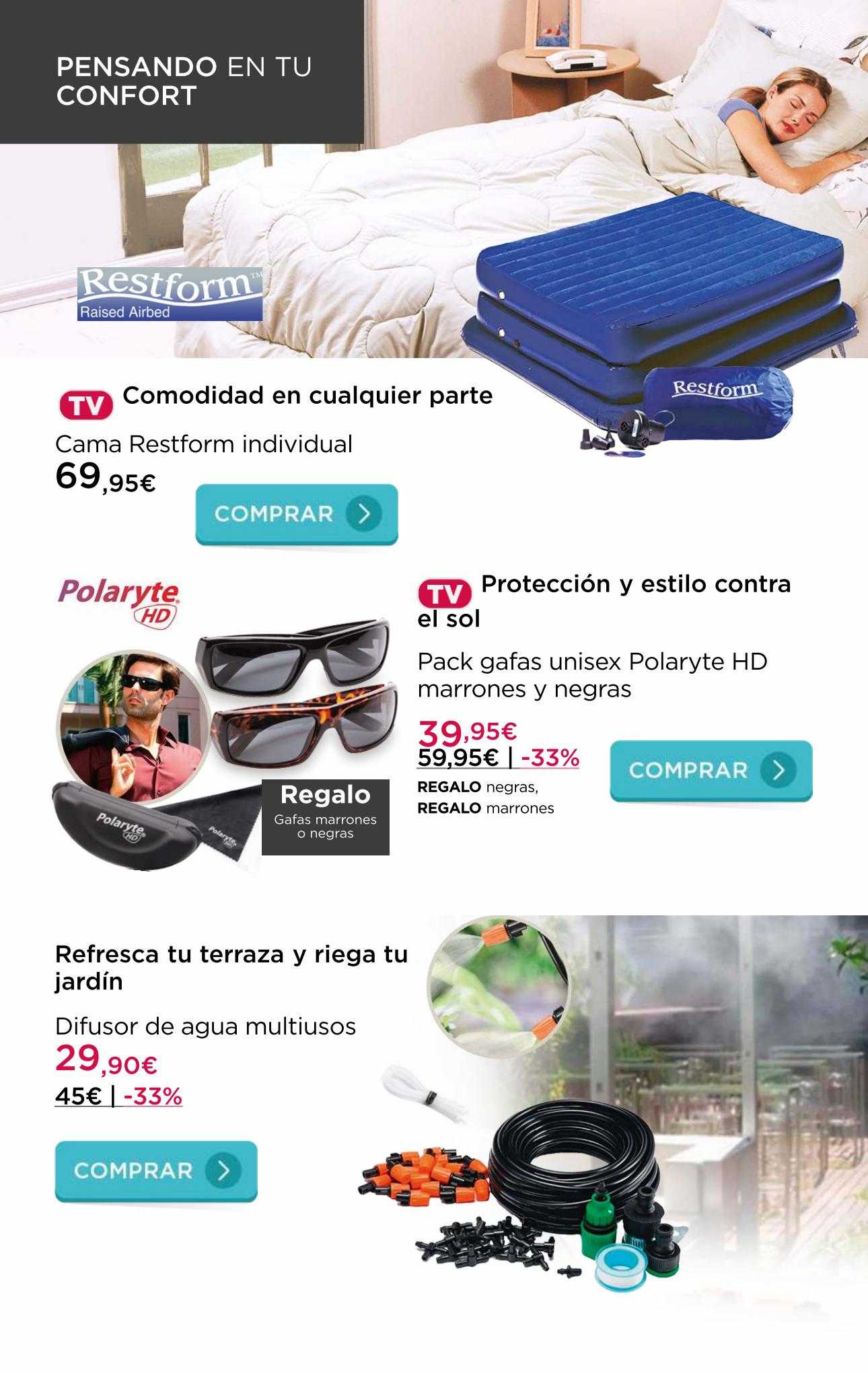Buy the Cama Restform individual

[x=296, y=514]
